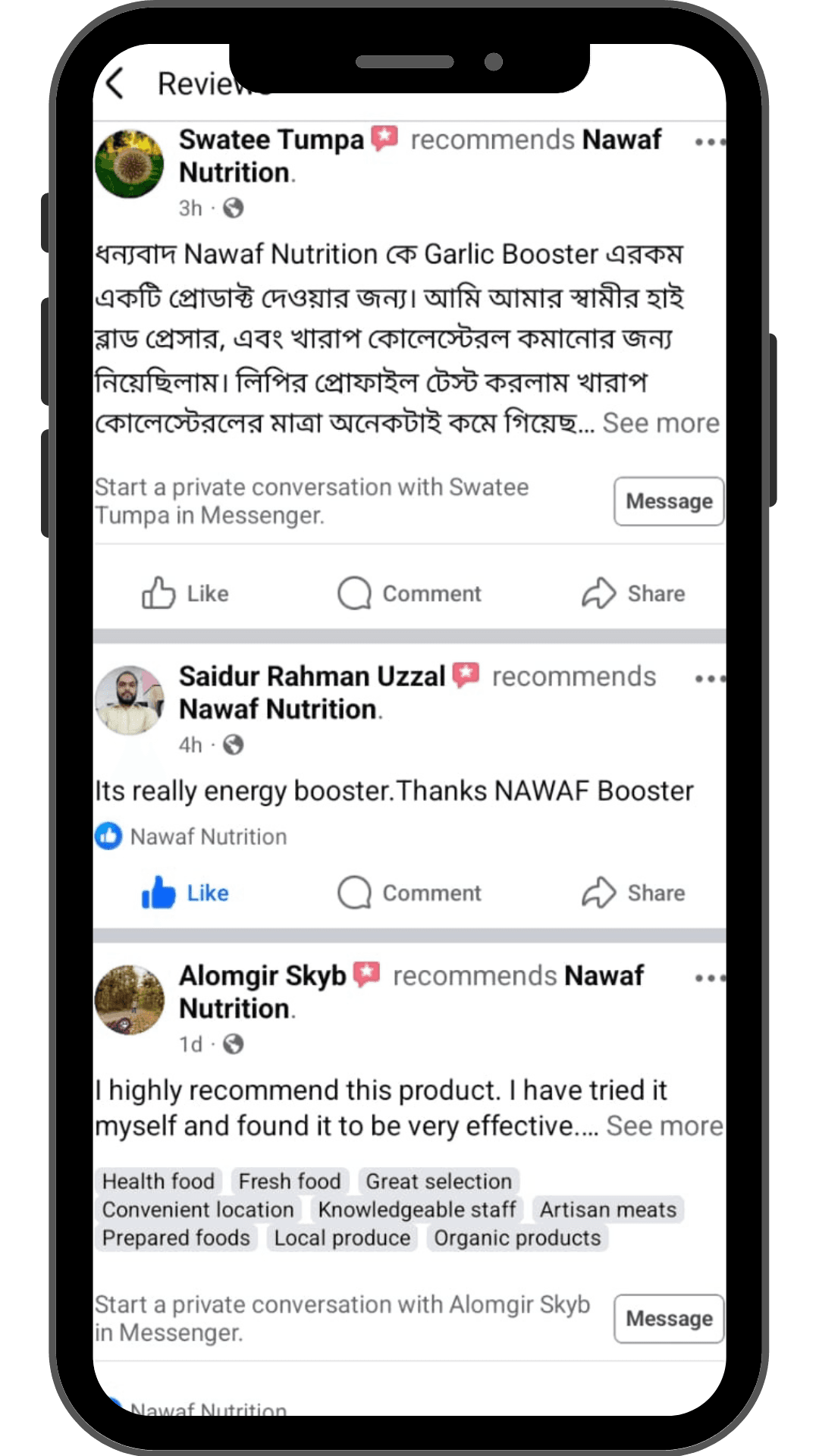Share Swatee Tumpa's review
This screenshot has width=819, height=1456.
[634, 593]
